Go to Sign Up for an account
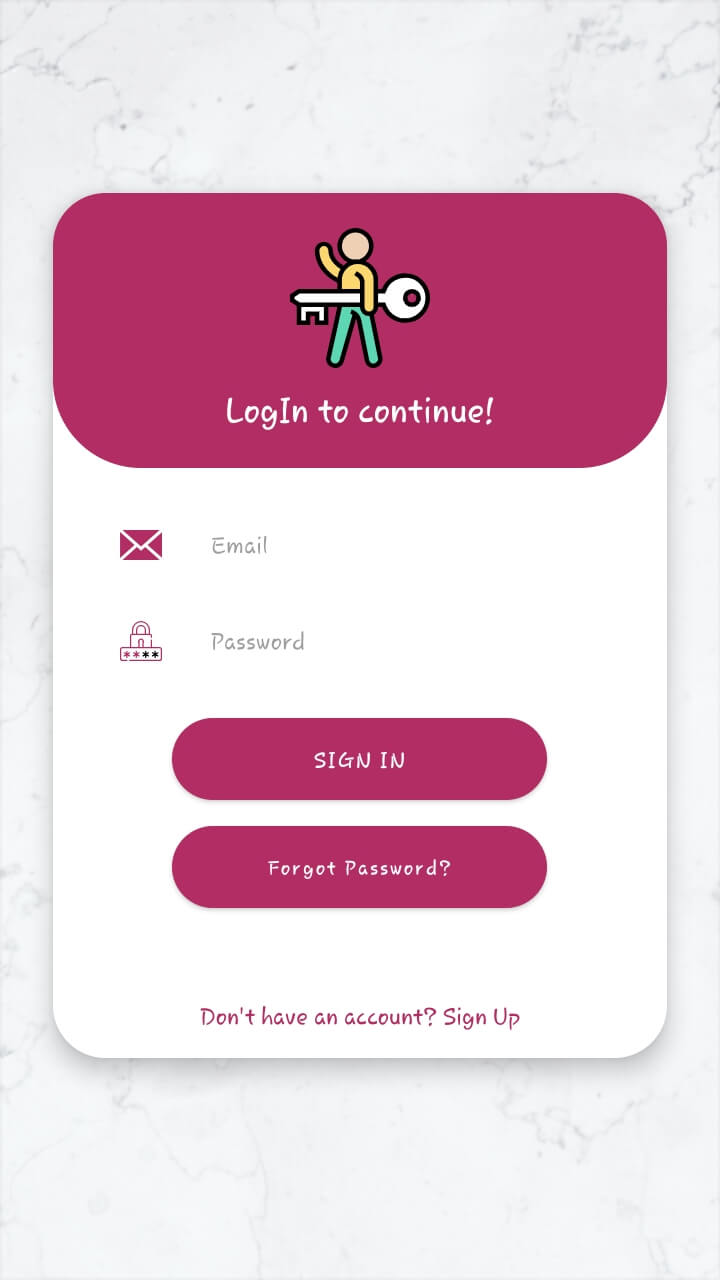 (x=481, y=1017)
